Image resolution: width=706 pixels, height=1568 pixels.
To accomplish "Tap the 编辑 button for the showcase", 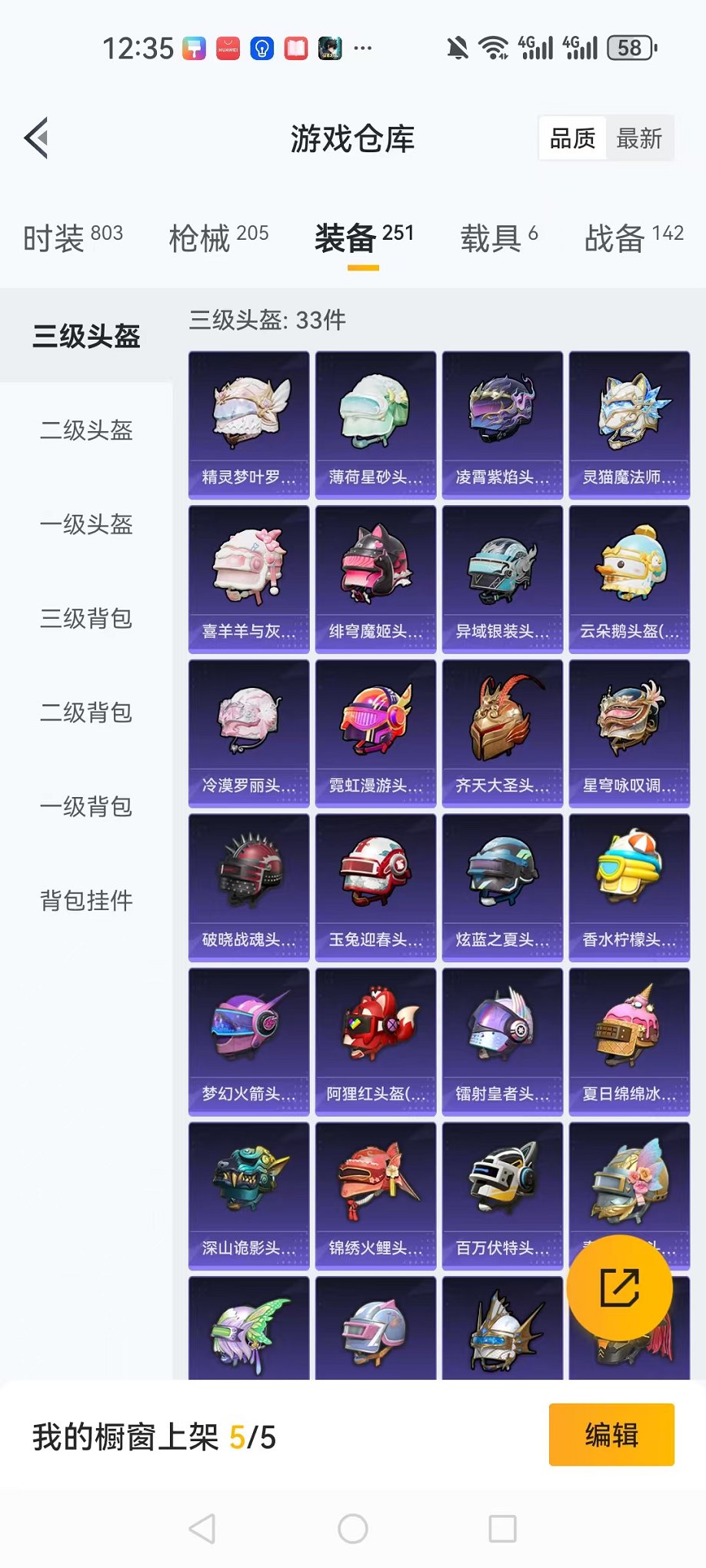I will tap(611, 1435).
